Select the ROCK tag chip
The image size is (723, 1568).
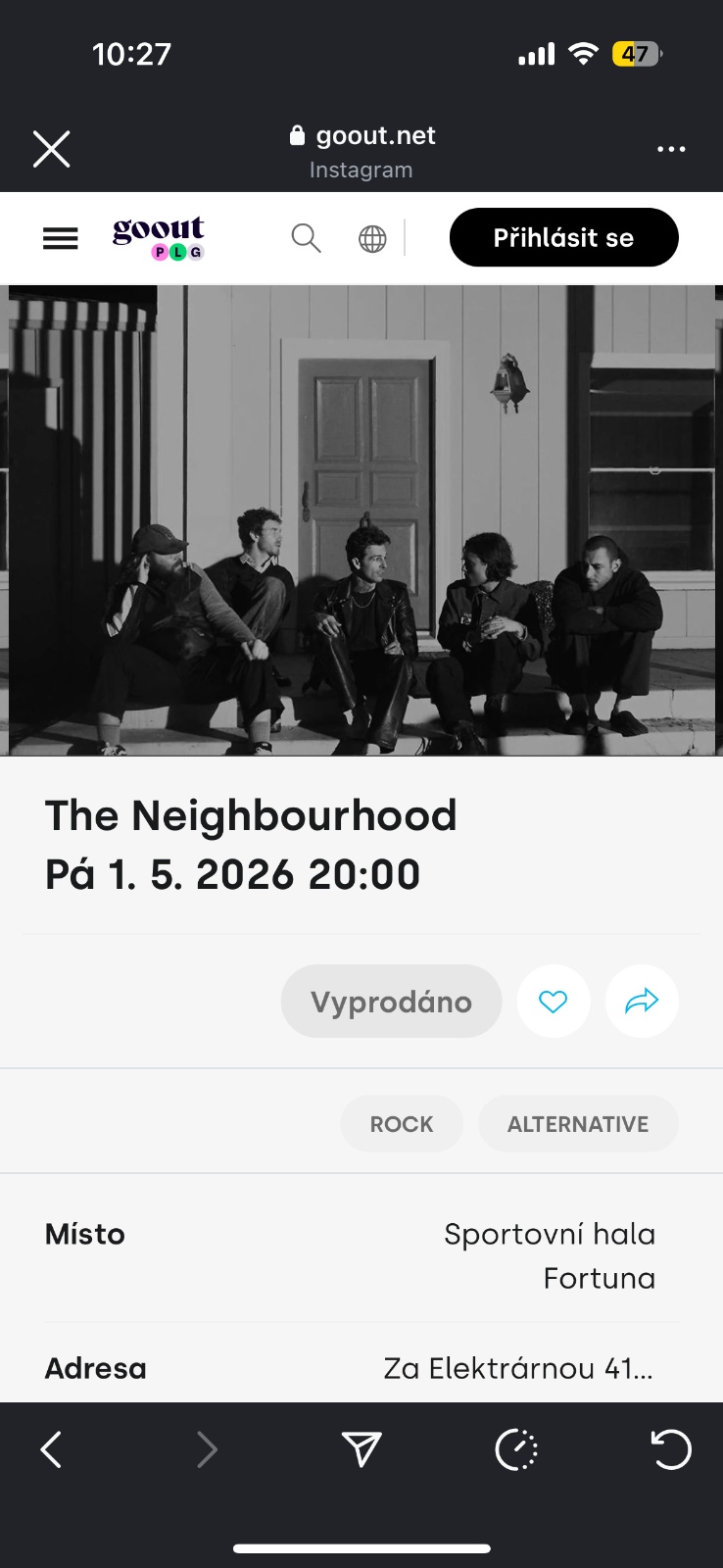(402, 1124)
